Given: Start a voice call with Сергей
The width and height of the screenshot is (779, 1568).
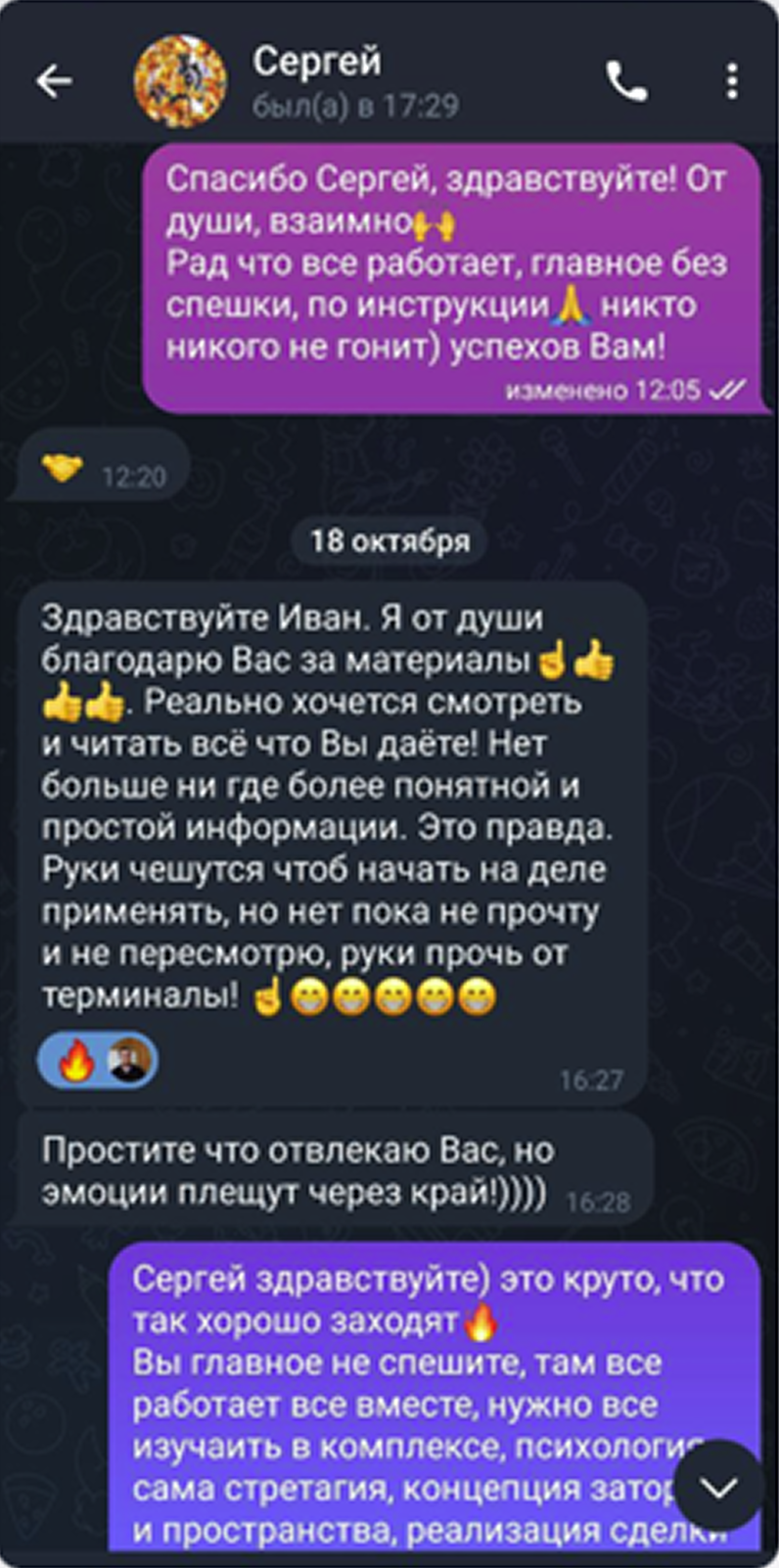Looking at the screenshot, I should (626, 81).
